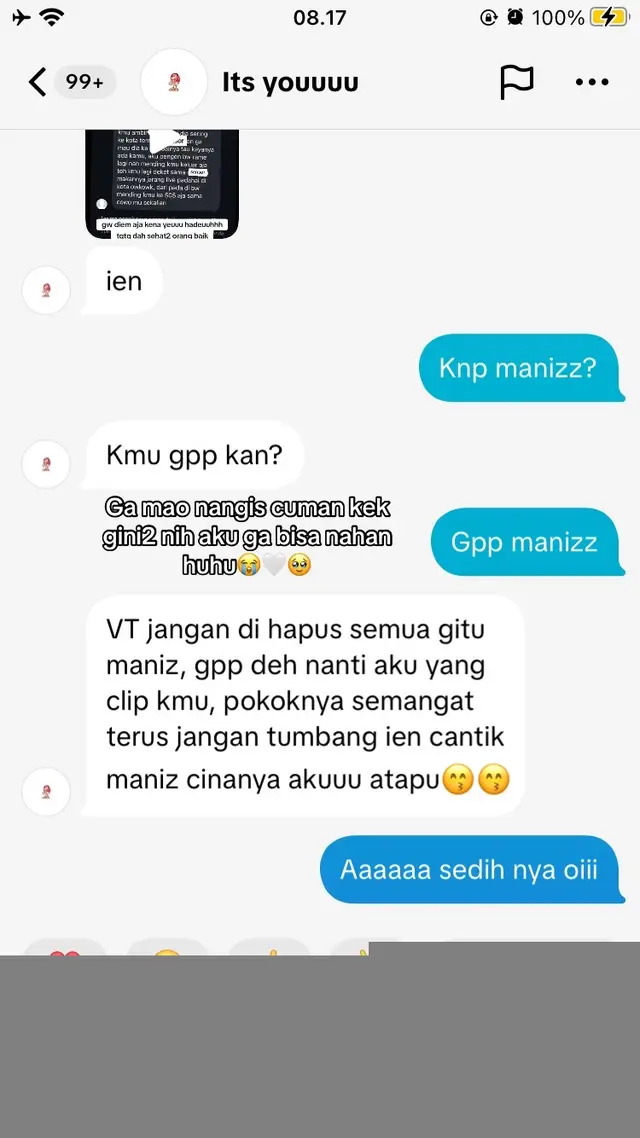Viewport: 640px width, 1138px height.
Task: Report this chat with flag icon
Action: [x=516, y=82]
